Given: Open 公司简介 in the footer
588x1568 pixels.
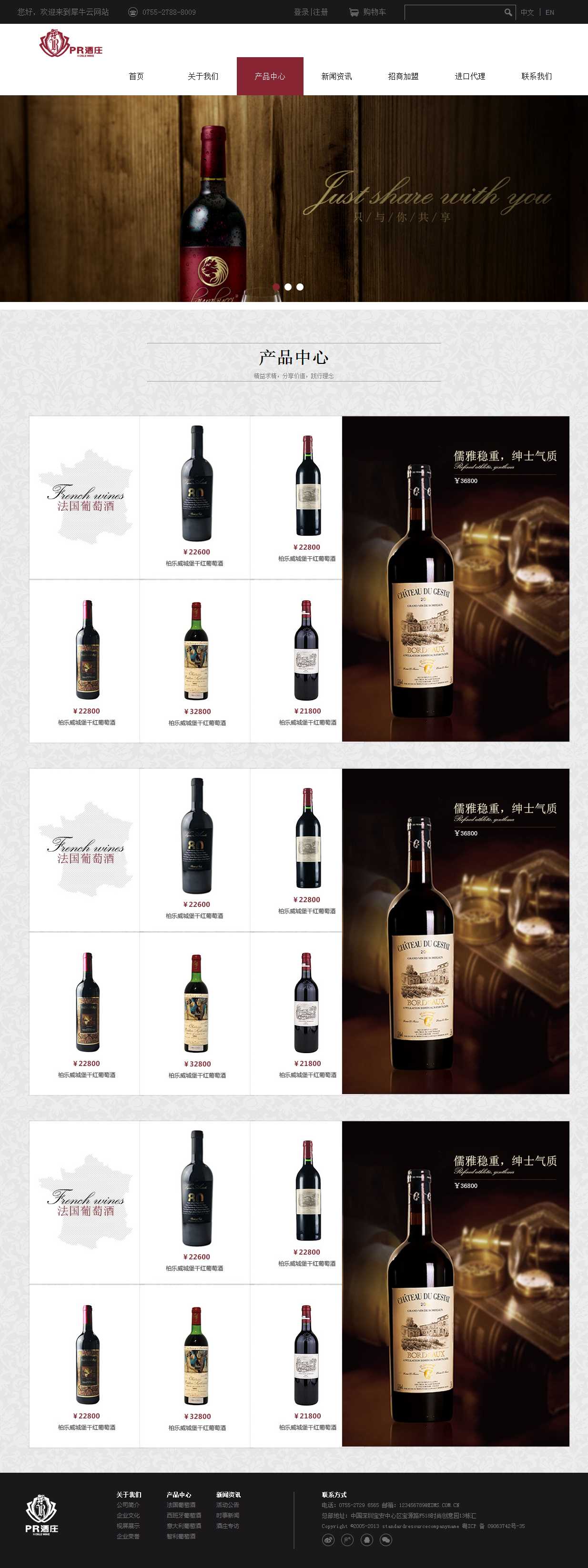Looking at the screenshot, I should 128,1505.
